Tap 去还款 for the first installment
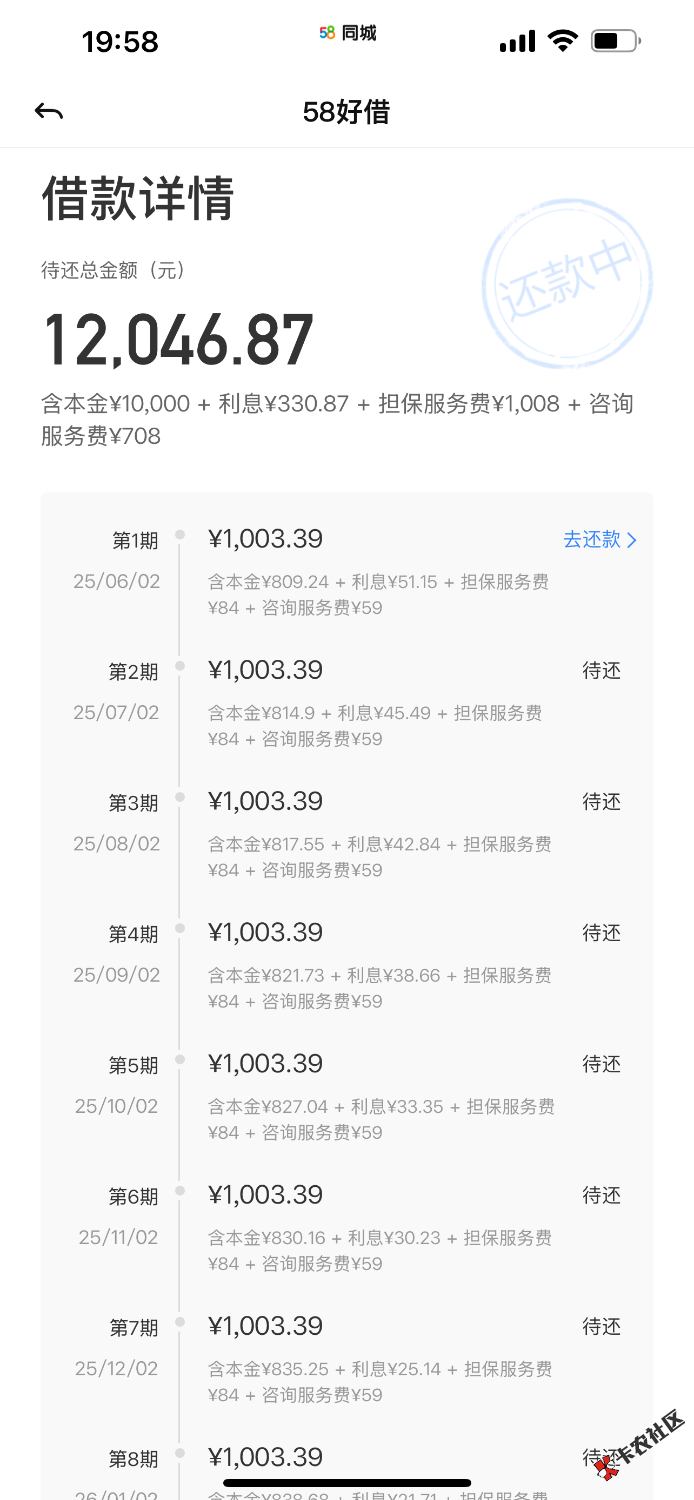 (x=599, y=540)
